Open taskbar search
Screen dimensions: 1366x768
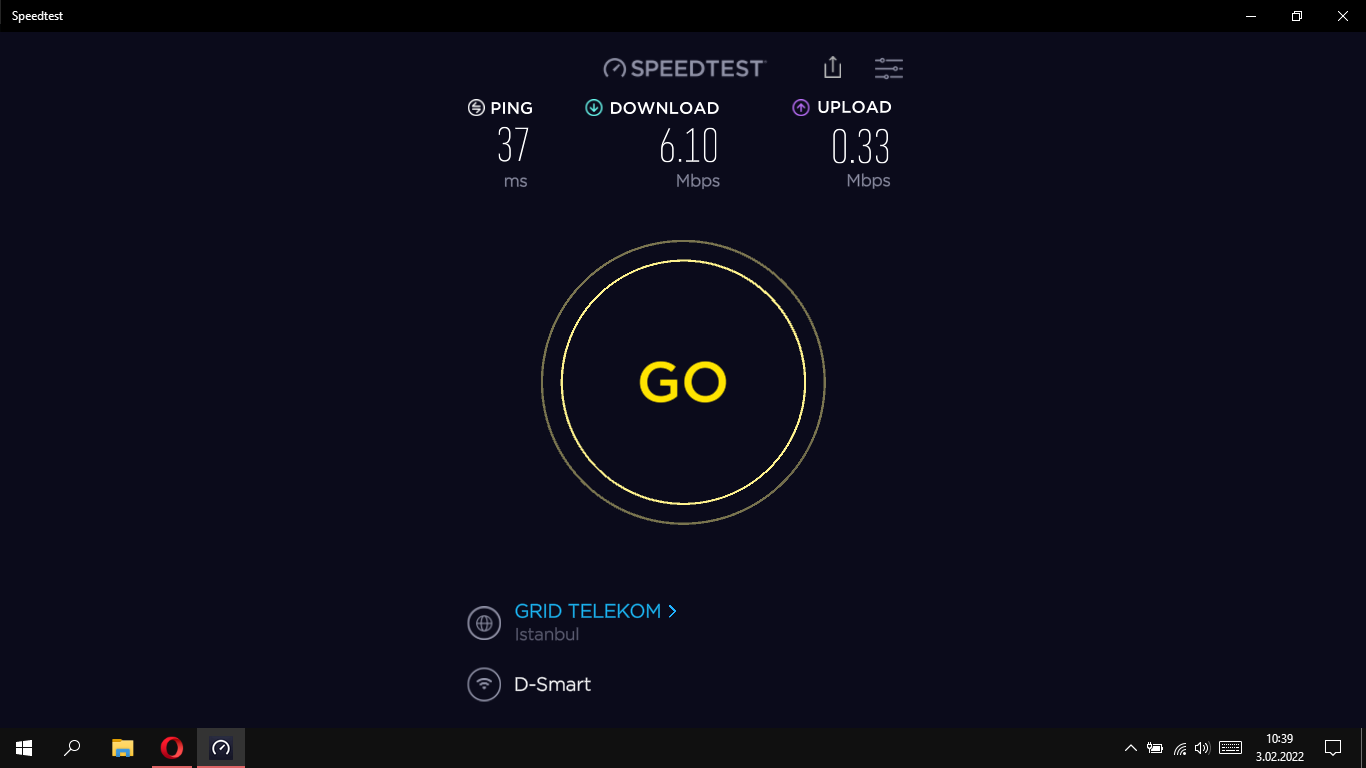[72, 747]
